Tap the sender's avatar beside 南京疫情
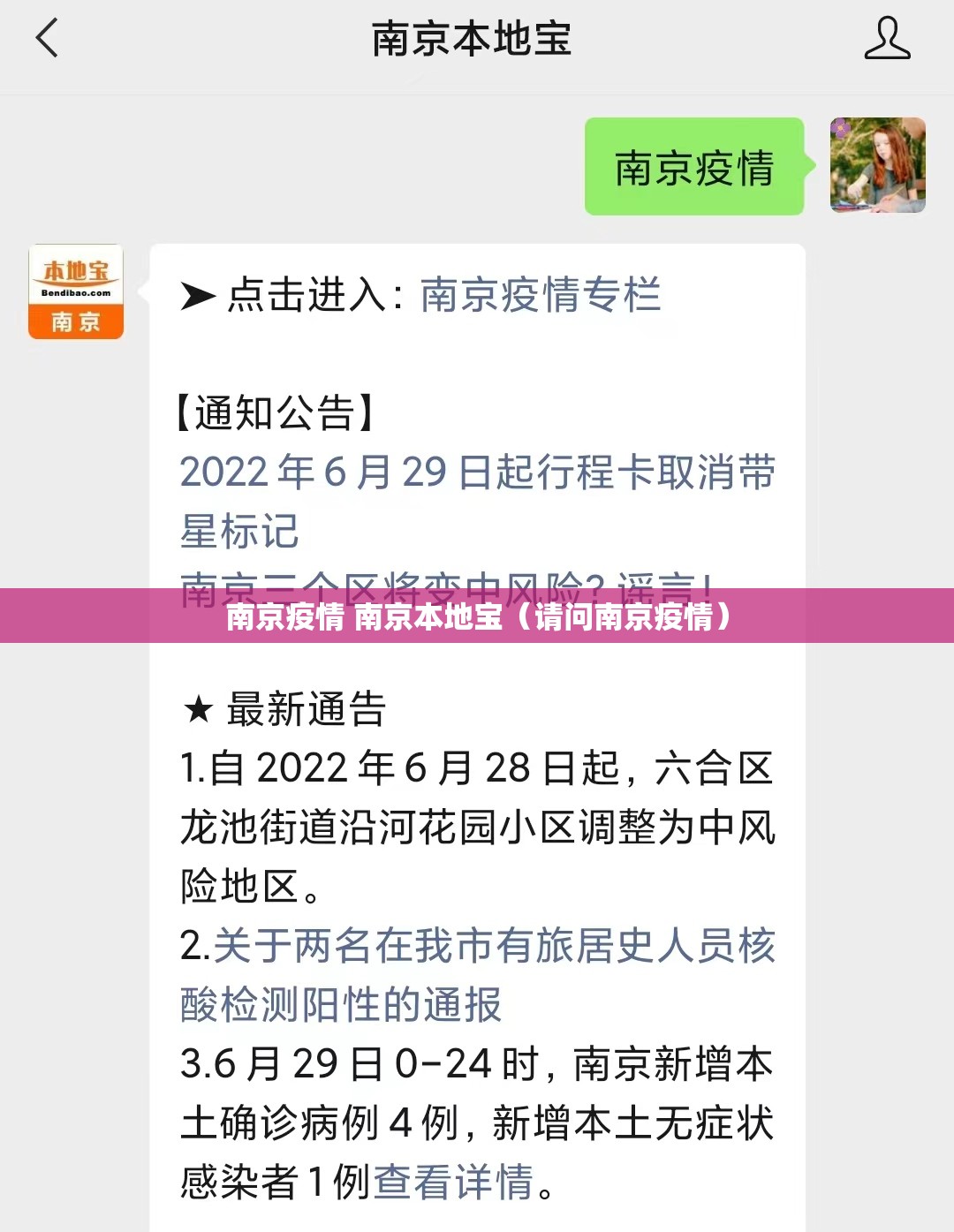 [877, 165]
